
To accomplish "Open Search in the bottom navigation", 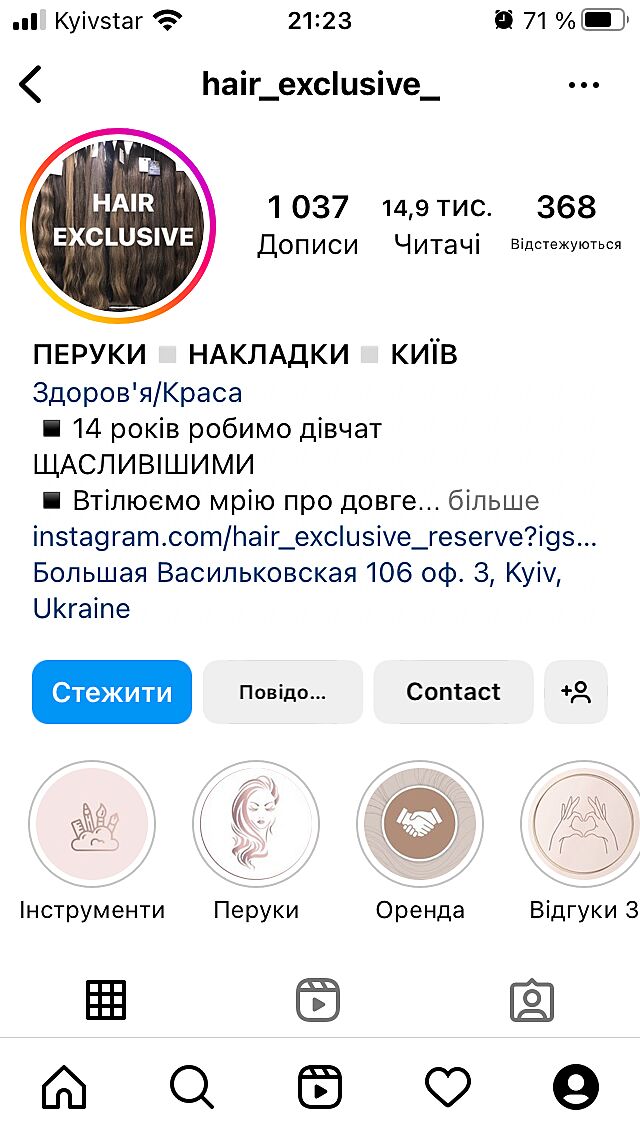I will [191, 1086].
